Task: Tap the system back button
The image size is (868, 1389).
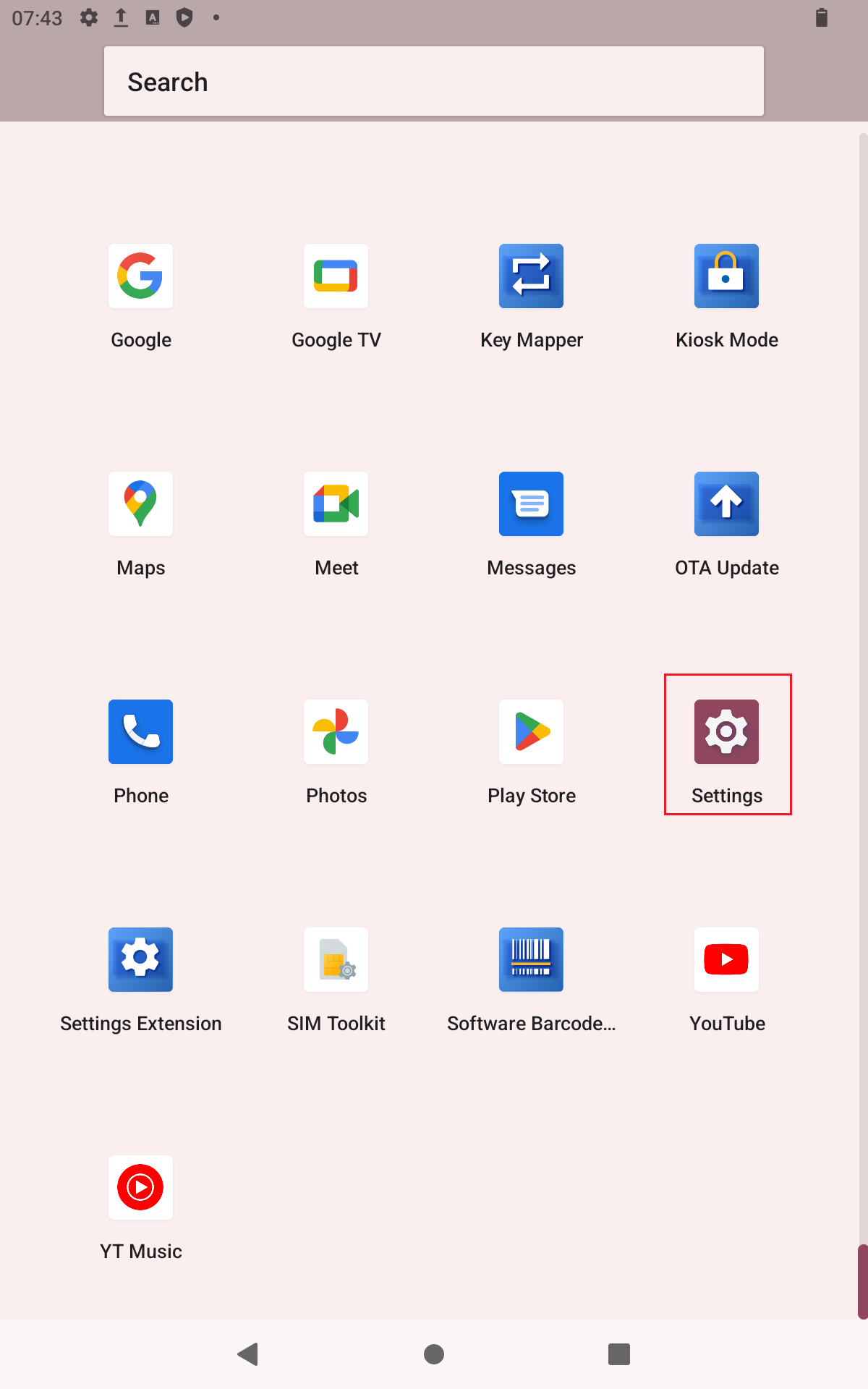Action: click(x=248, y=1354)
